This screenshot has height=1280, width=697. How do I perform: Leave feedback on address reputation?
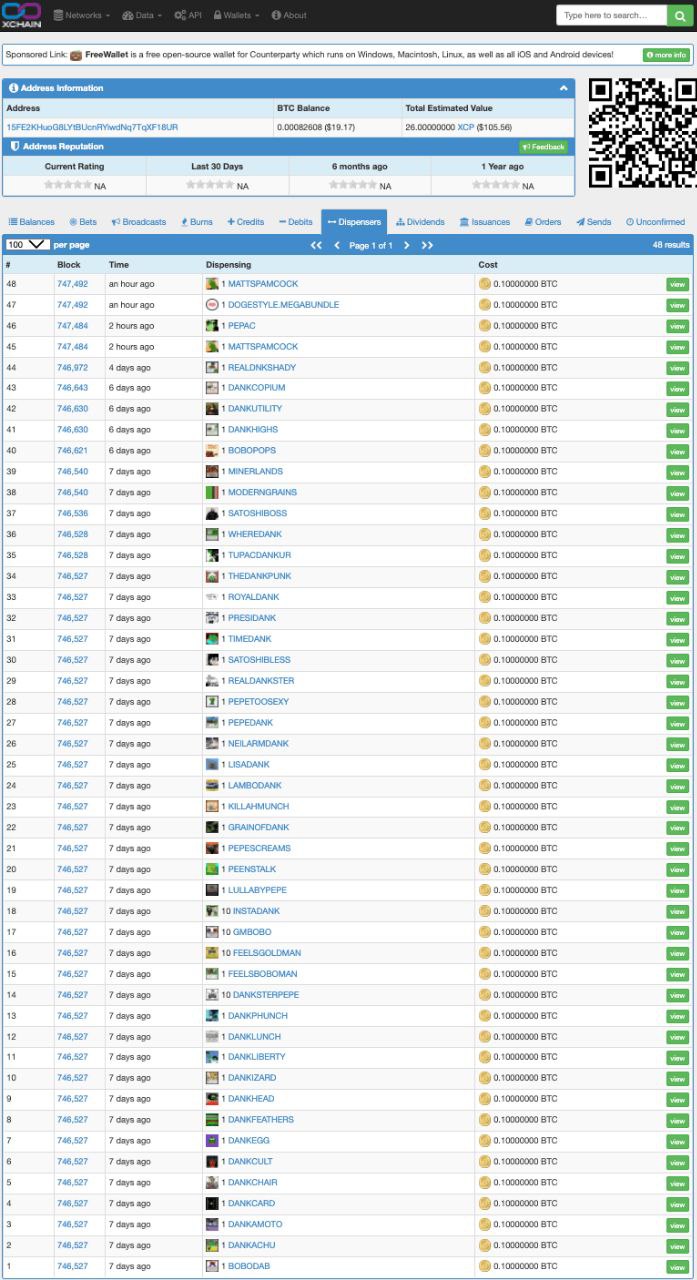pos(544,147)
